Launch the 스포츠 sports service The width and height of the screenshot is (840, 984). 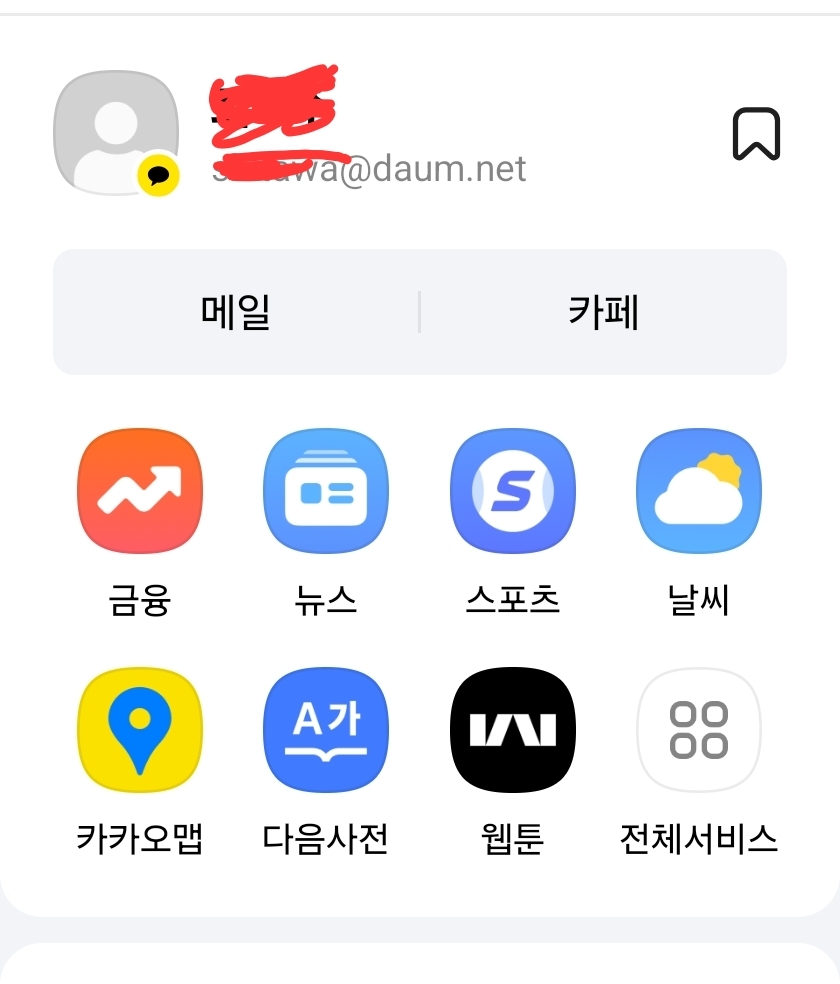coord(513,491)
